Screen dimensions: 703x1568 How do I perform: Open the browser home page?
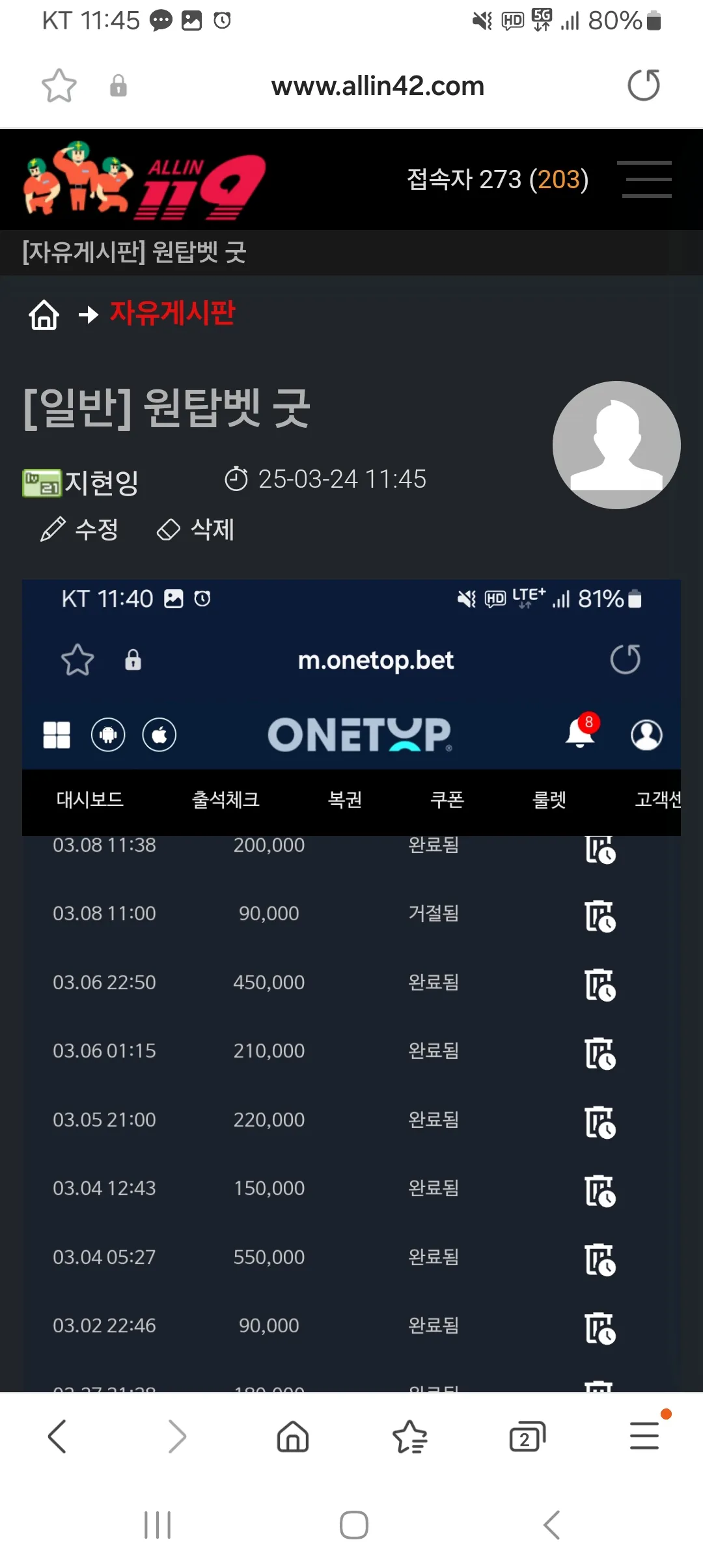[x=293, y=1436]
